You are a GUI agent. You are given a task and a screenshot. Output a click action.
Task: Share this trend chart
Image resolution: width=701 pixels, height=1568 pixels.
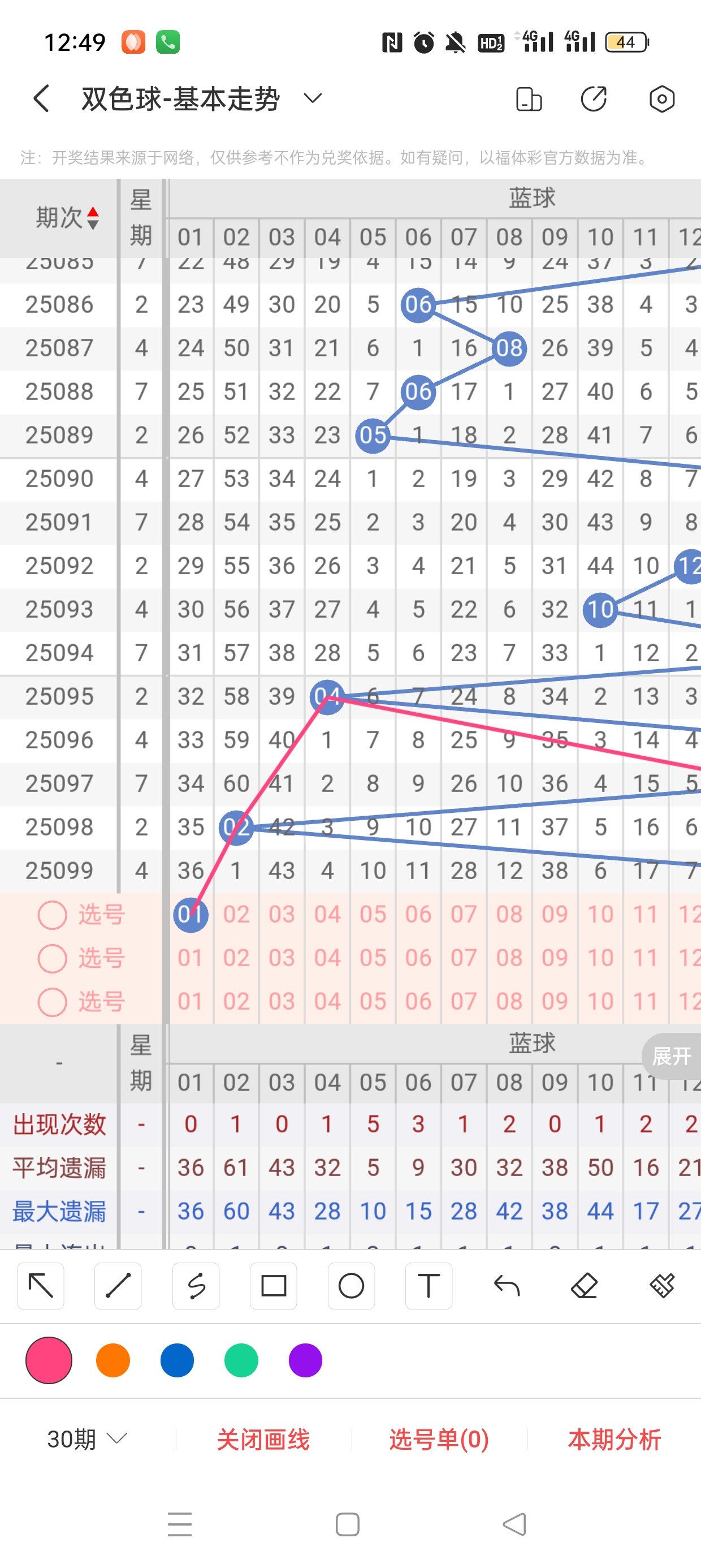coord(594,98)
